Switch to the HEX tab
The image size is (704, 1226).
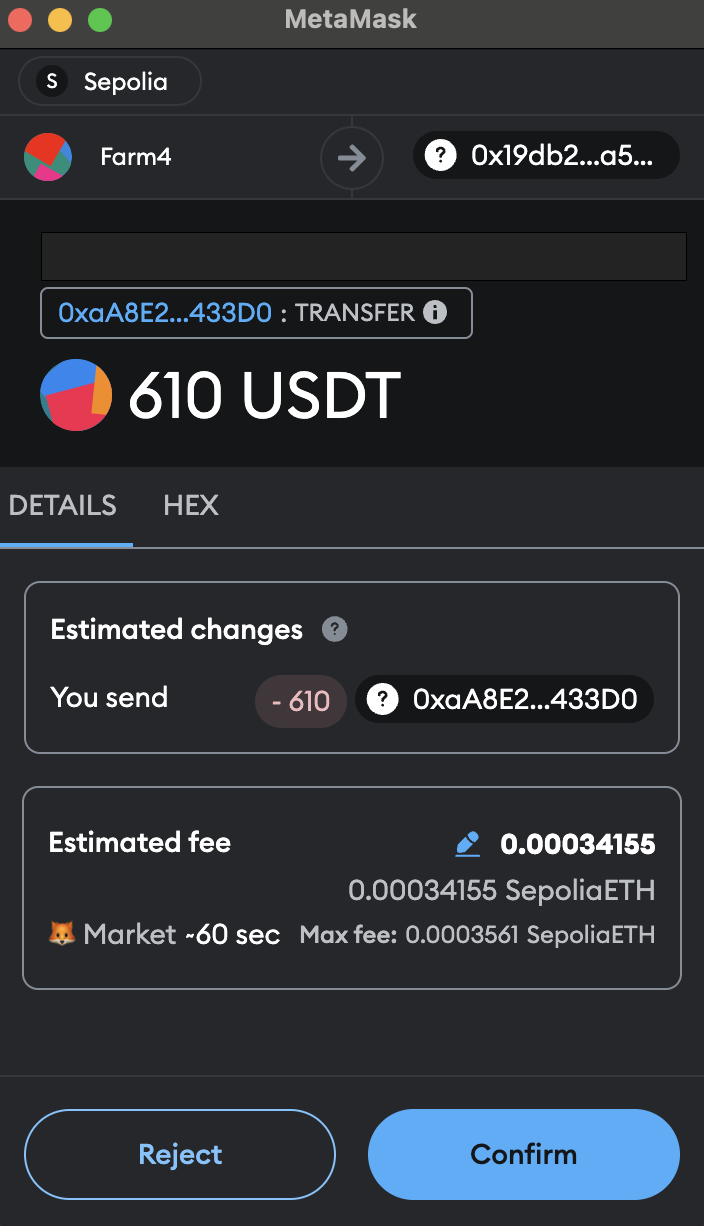[x=191, y=505]
